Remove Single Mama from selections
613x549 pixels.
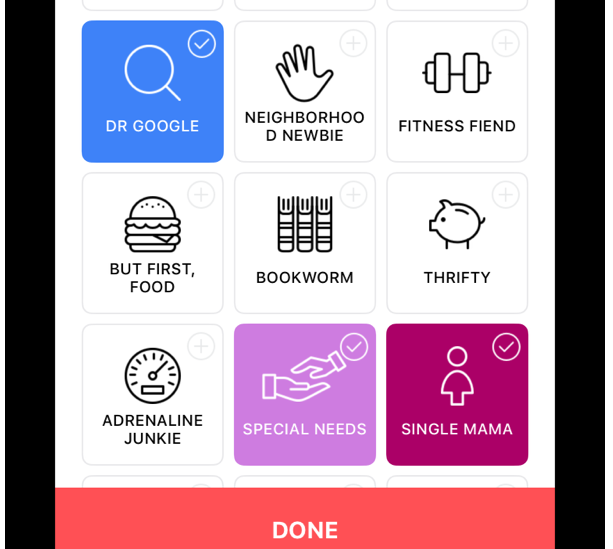click(457, 394)
